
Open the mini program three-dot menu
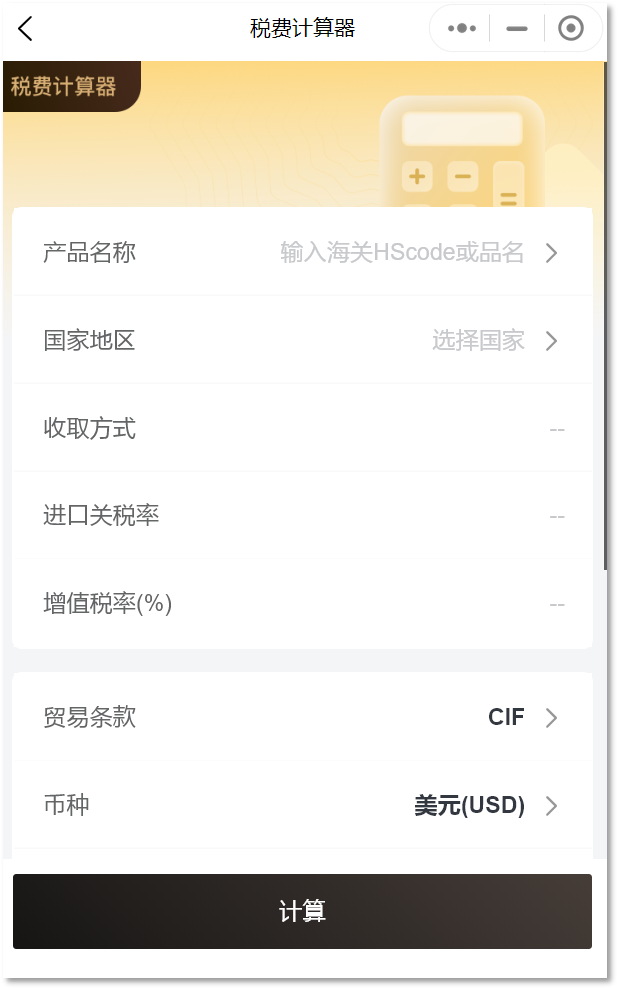pos(462,28)
